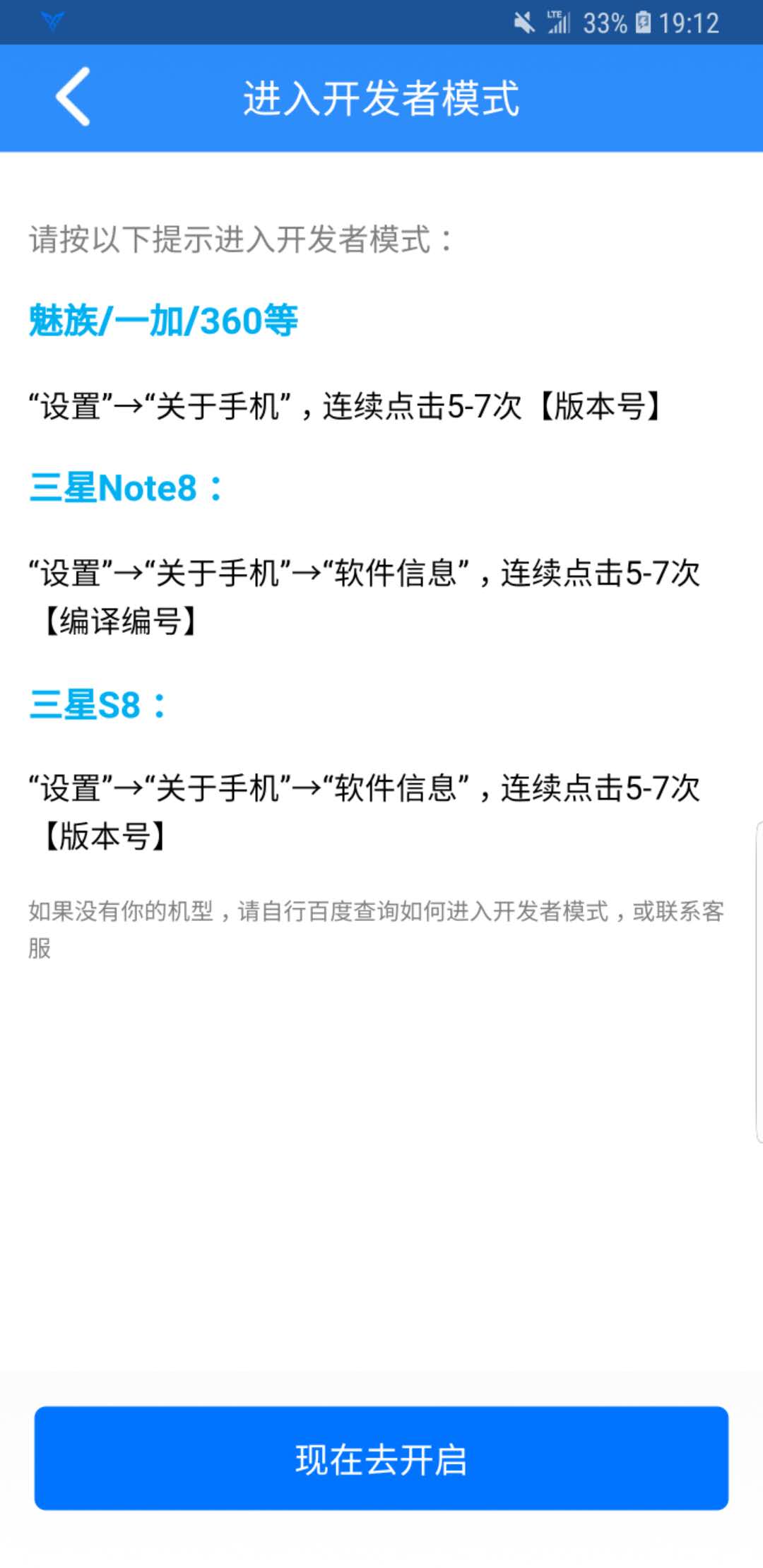Go back using the header arrow
Image resolution: width=763 pixels, height=1568 pixels.
click(x=73, y=97)
